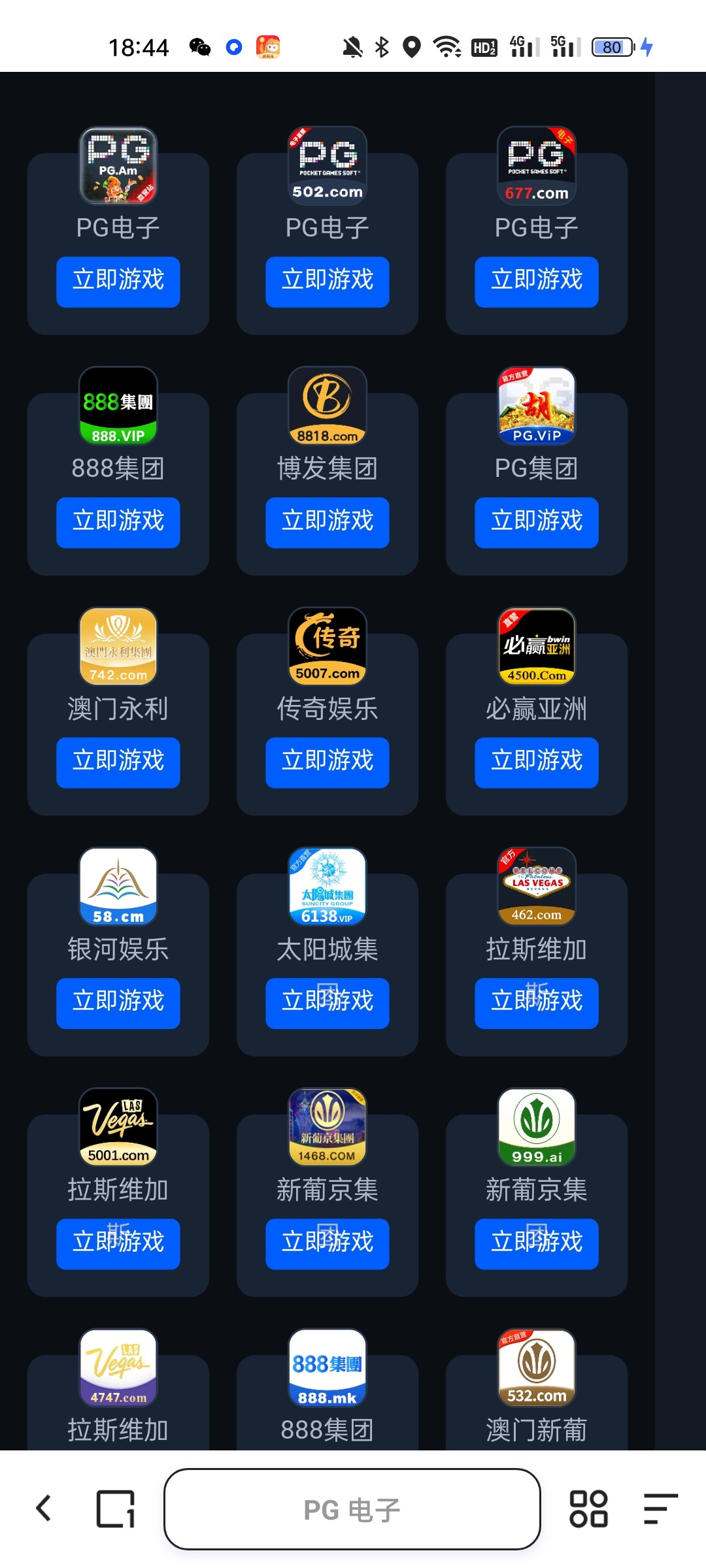Open the 新葡京集团 1468.COM app icon
Screen dimensions: 706x1568
[327, 1127]
